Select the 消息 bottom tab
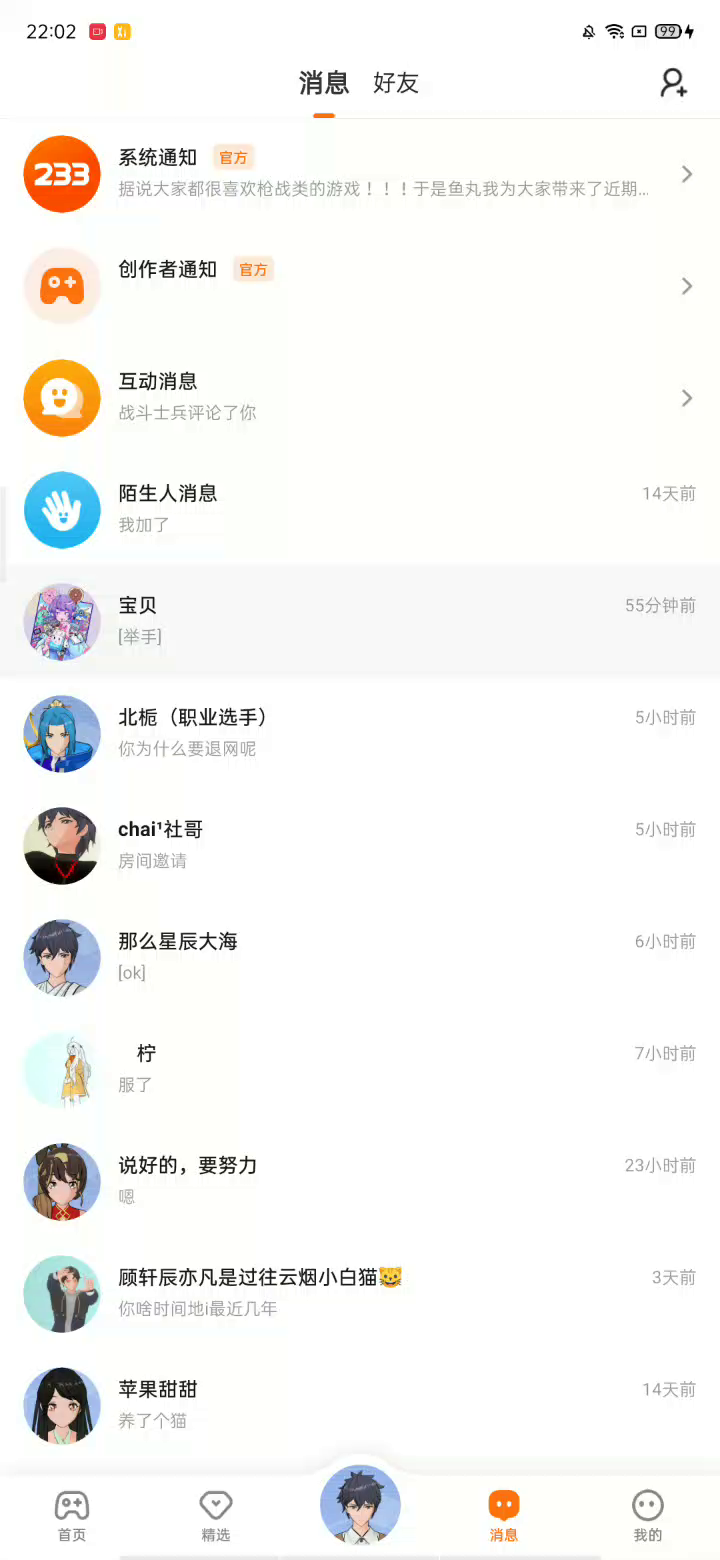Image resolution: width=720 pixels, height=1560 pixels. coord(504,1516)
